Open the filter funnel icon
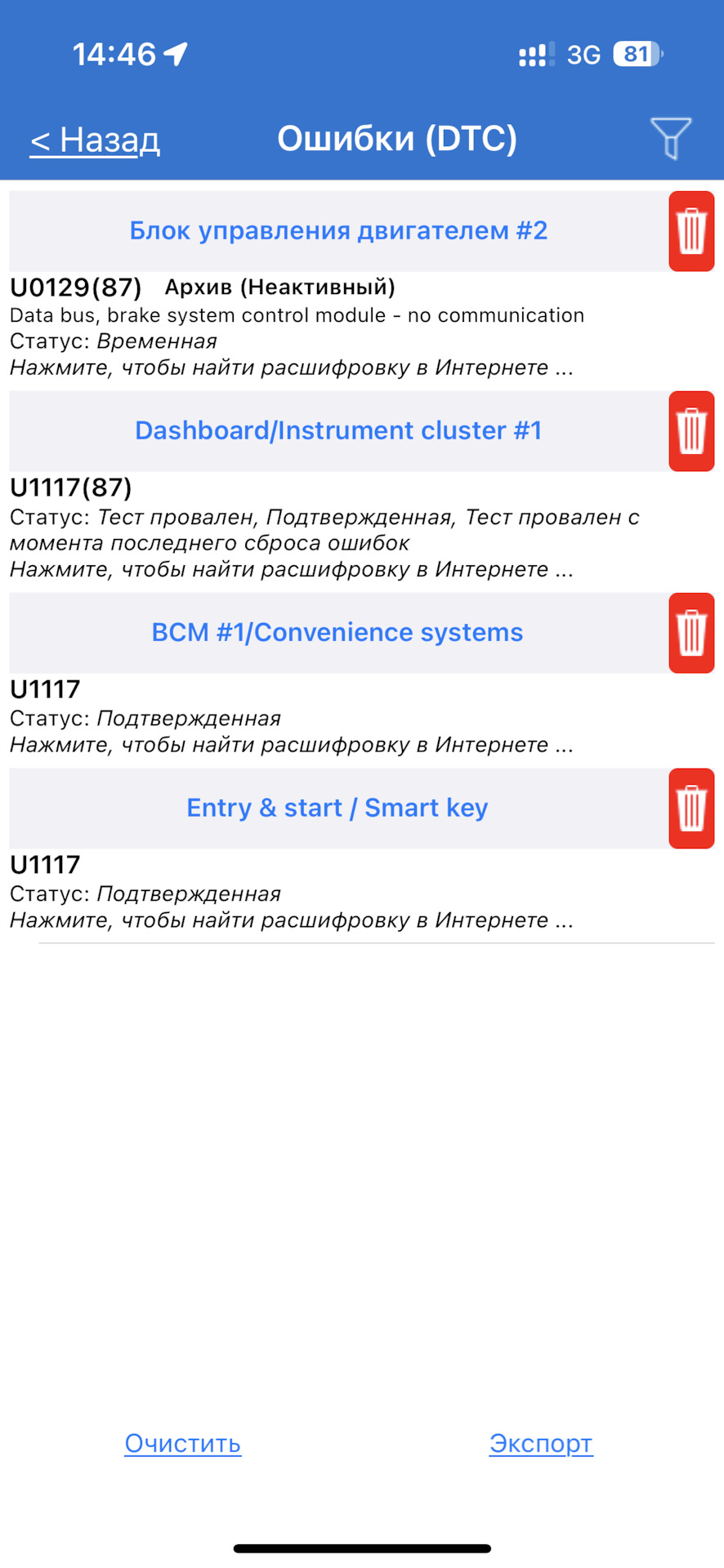724x1568 pixels. 671,137
